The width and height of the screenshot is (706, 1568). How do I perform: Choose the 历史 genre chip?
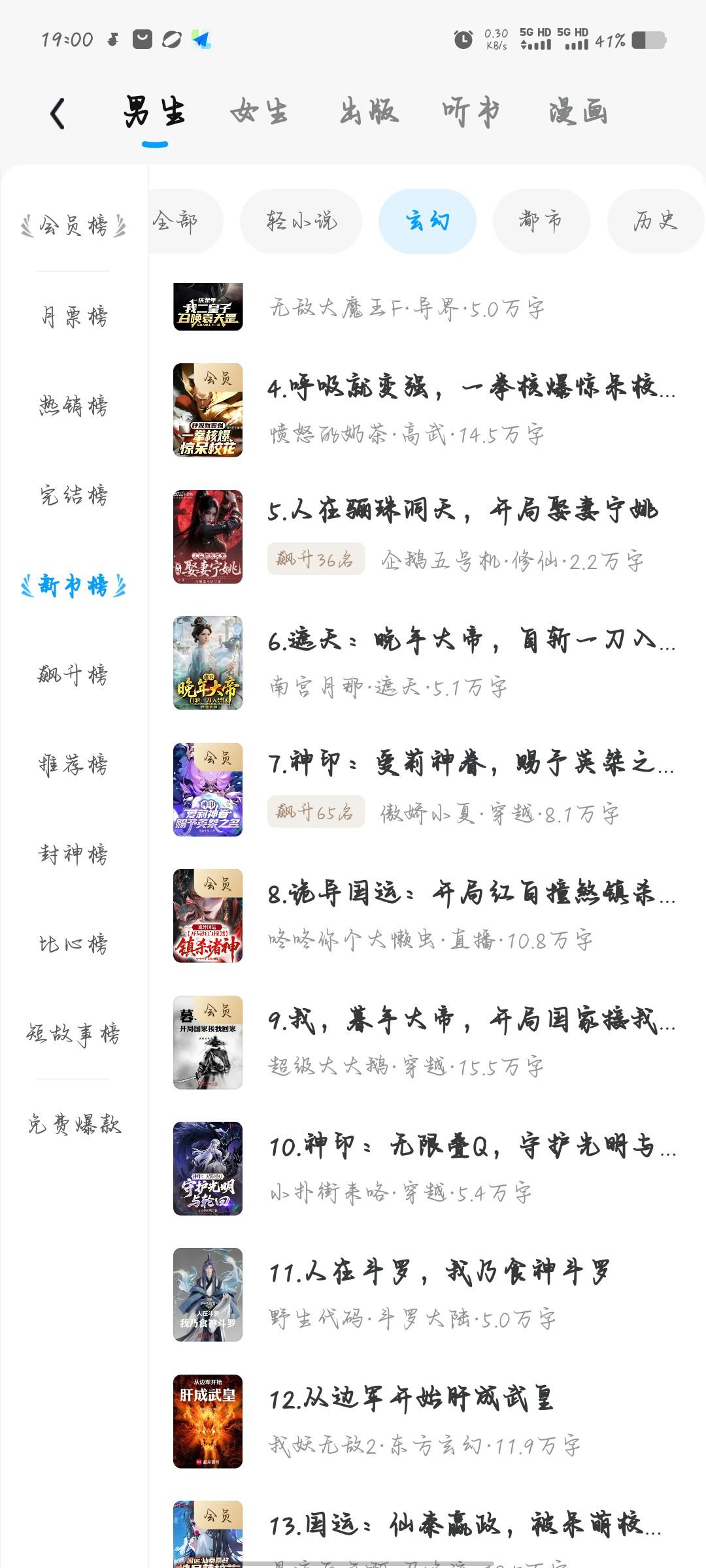(x=655, y=221)
